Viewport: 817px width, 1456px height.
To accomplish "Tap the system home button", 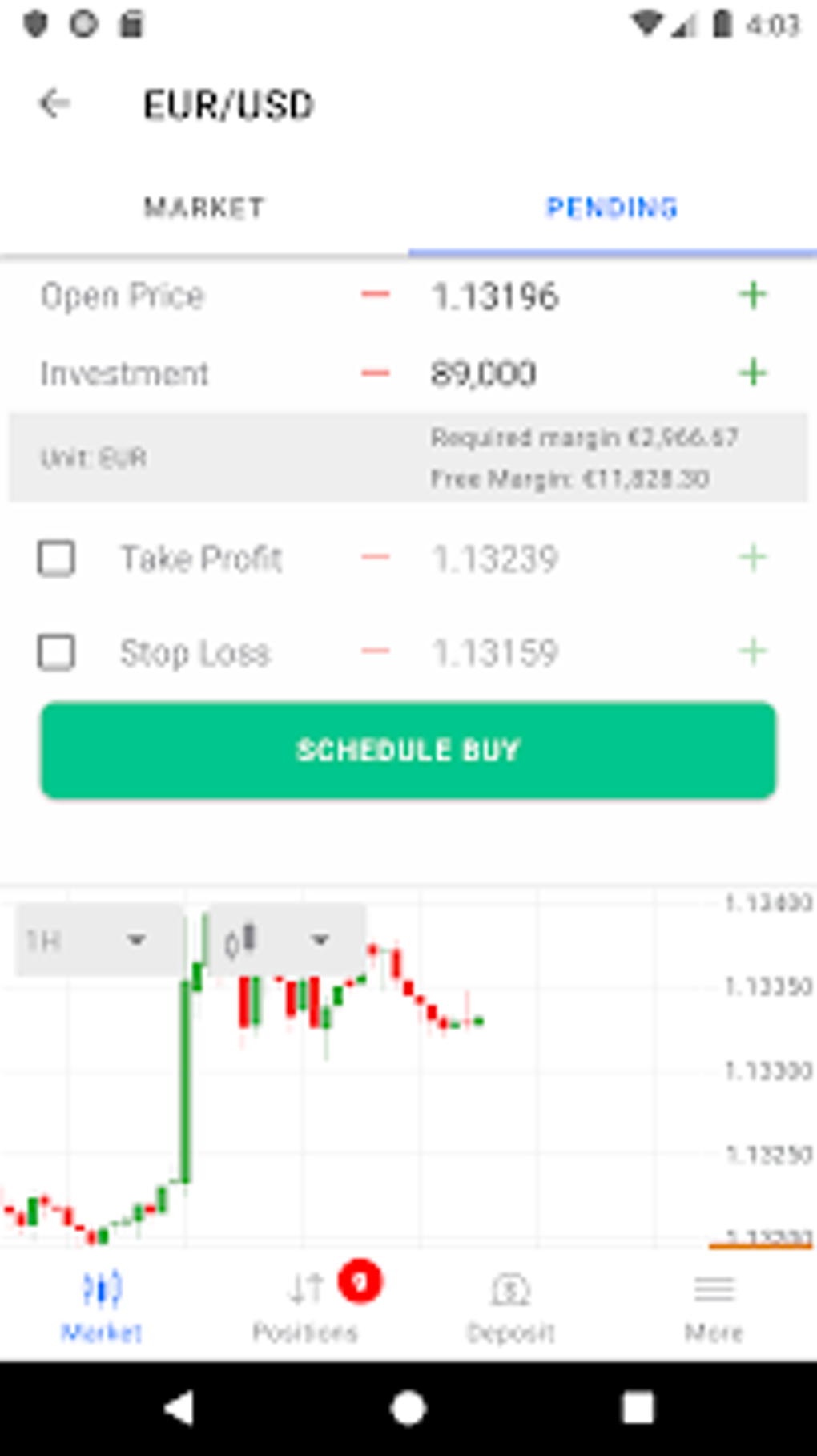I will [408, 1408].
